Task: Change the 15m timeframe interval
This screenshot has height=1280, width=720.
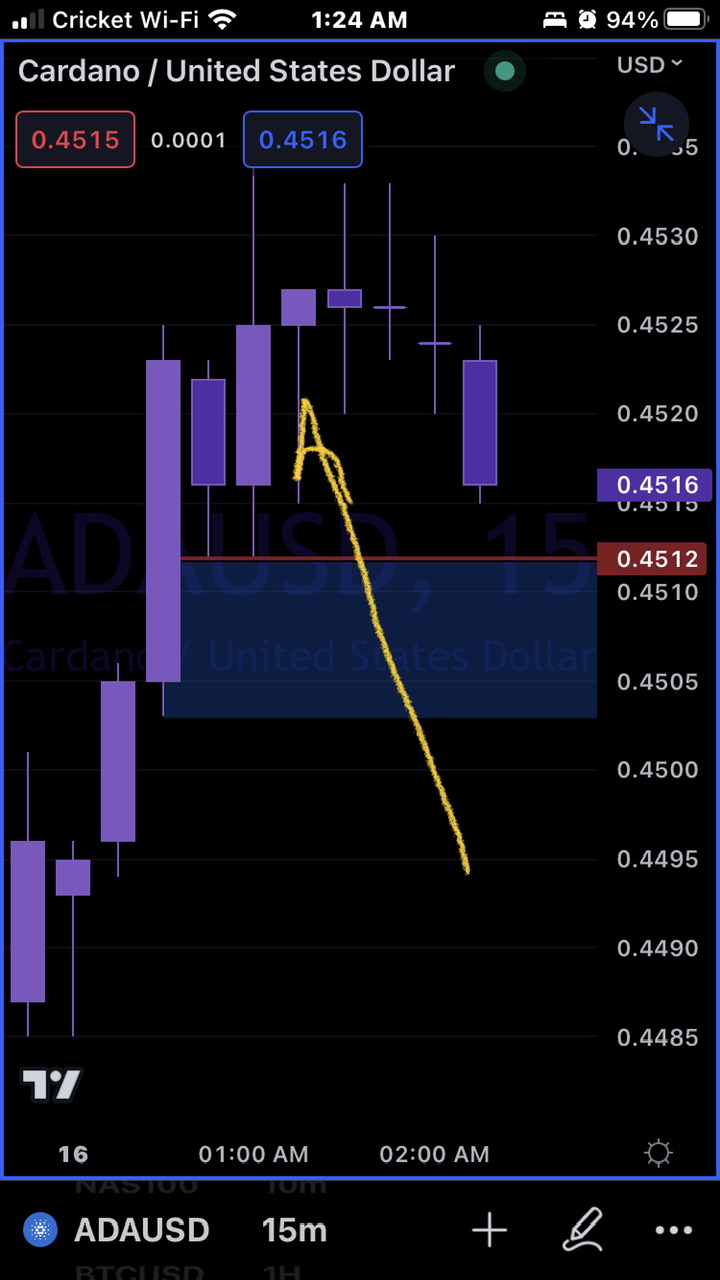Action: [294, 1230]
